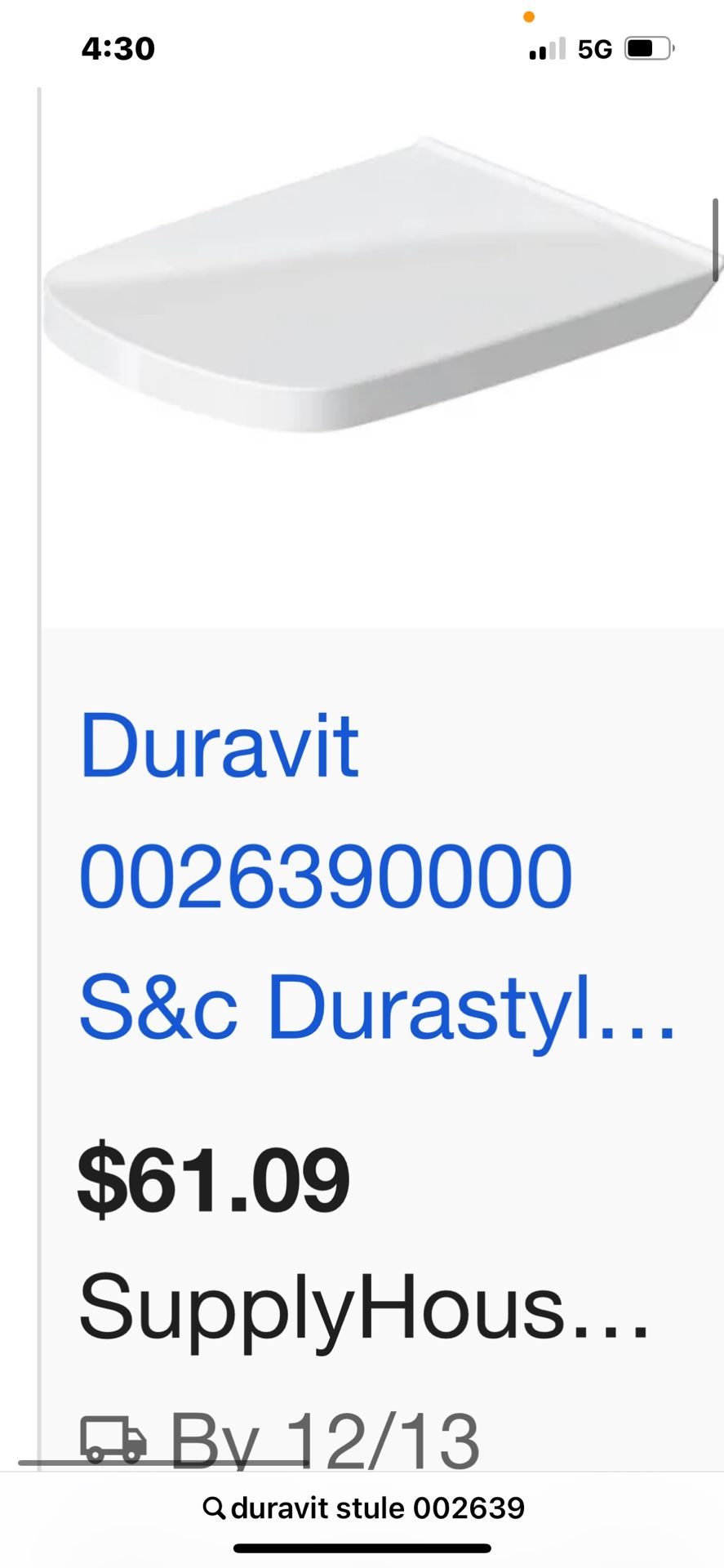Viewport: 724px width, 1568px height.
Task: Tap the cellular signal bars icon
Action: [545, 49]
